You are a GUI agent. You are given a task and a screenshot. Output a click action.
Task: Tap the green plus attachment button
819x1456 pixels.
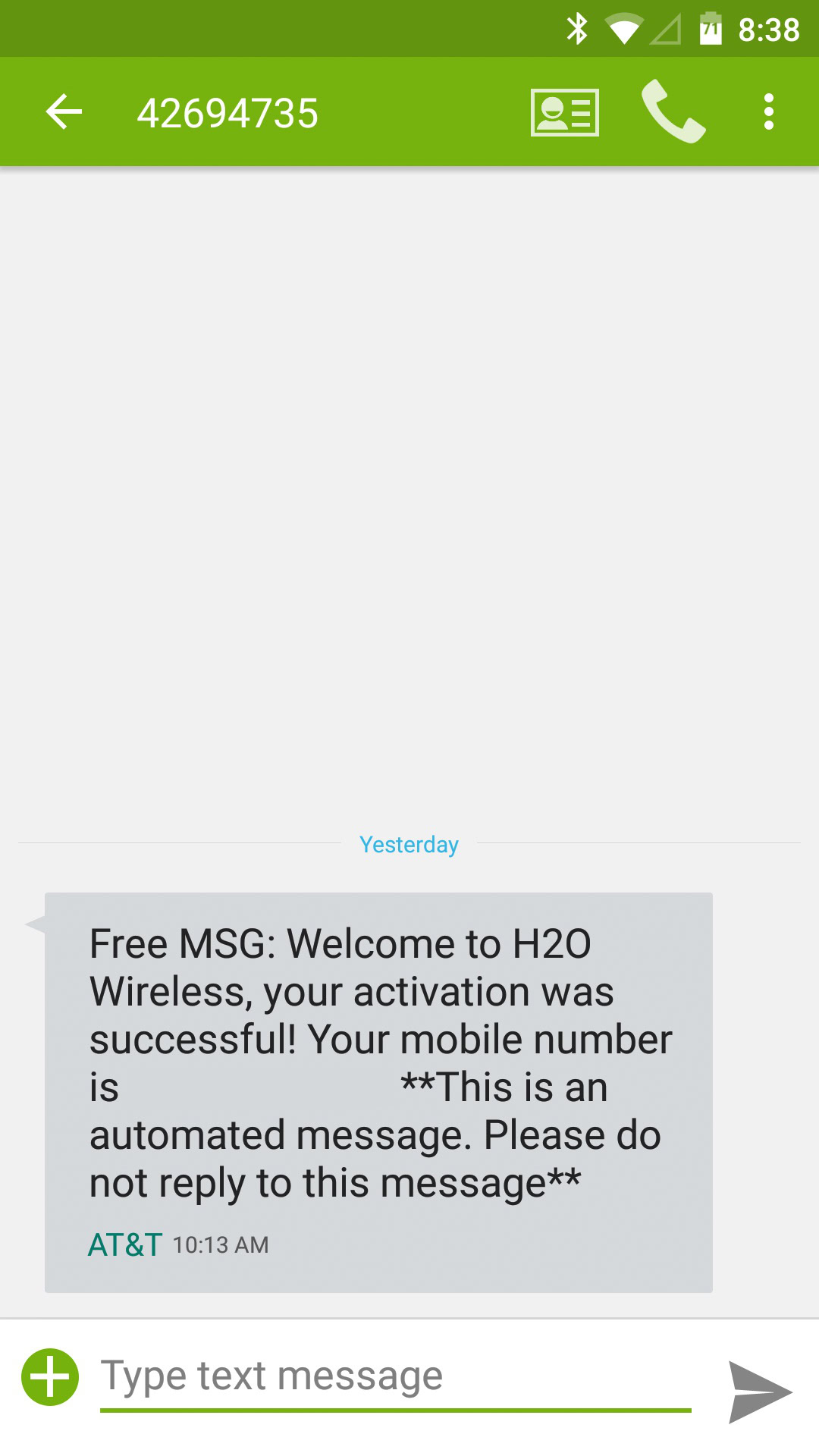tap(50, 1376)
